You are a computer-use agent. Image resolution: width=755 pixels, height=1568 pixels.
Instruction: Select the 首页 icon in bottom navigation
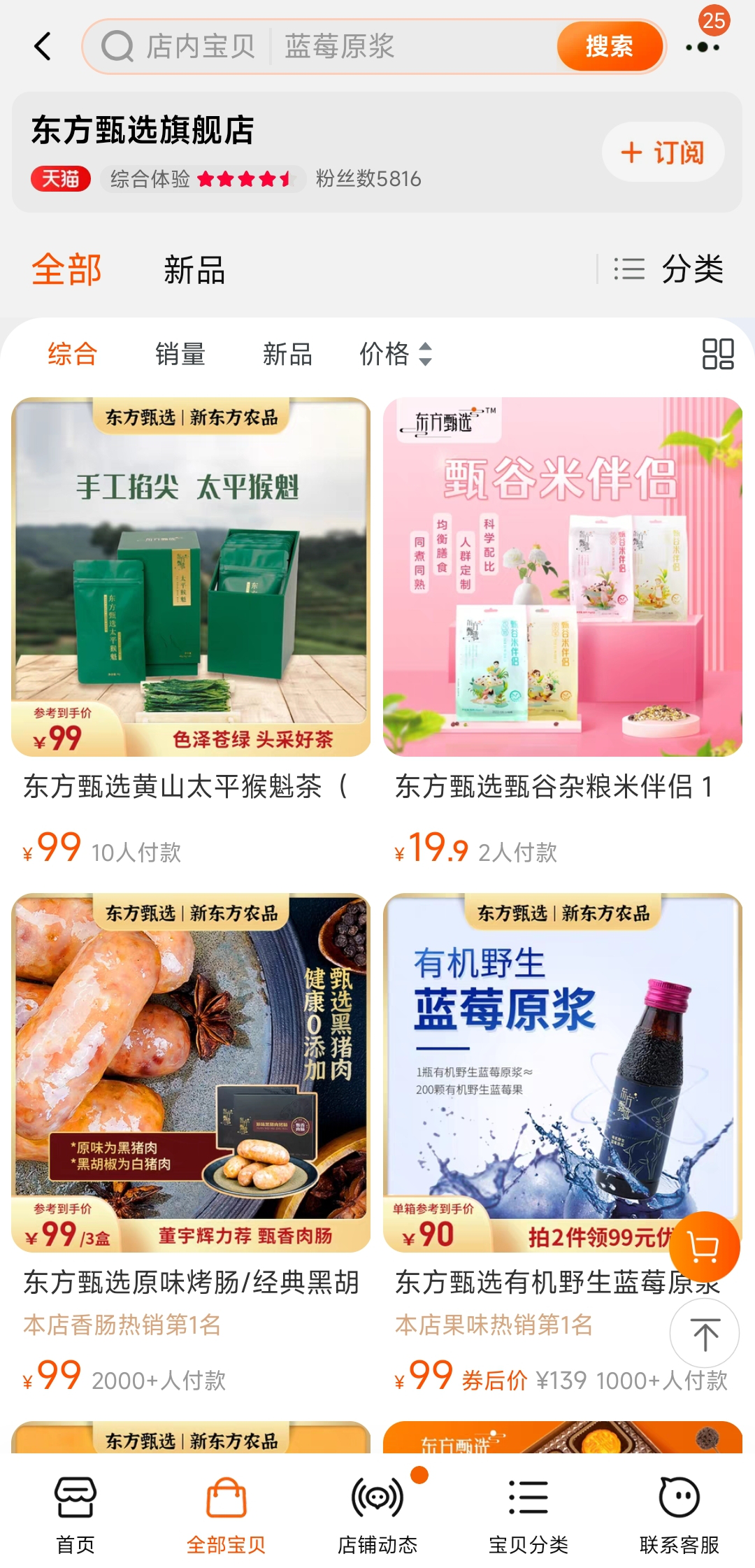click(75, 1504)
